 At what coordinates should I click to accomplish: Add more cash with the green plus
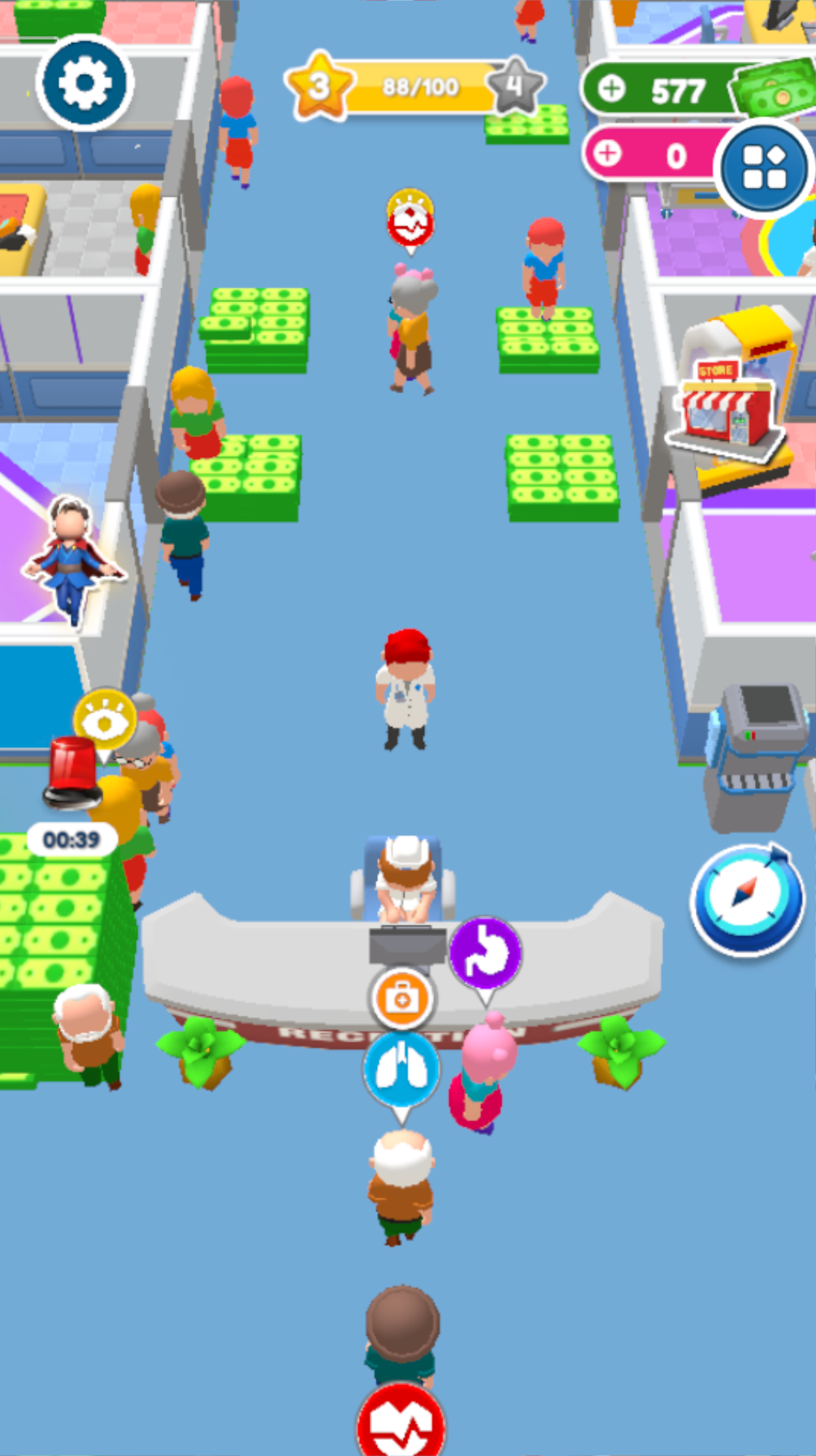click(x=612, y=89)
